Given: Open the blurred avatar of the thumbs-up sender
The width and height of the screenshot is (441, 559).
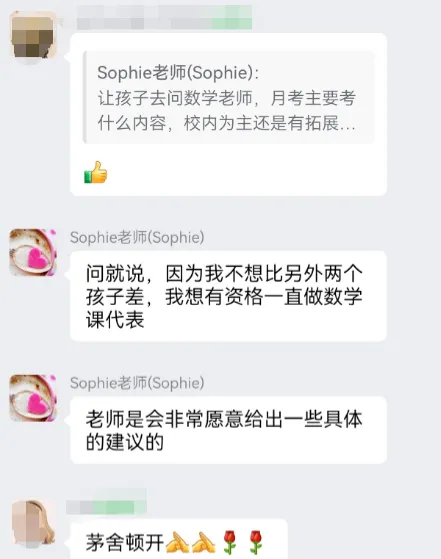Looking at the screenshot, I should 33,35.
